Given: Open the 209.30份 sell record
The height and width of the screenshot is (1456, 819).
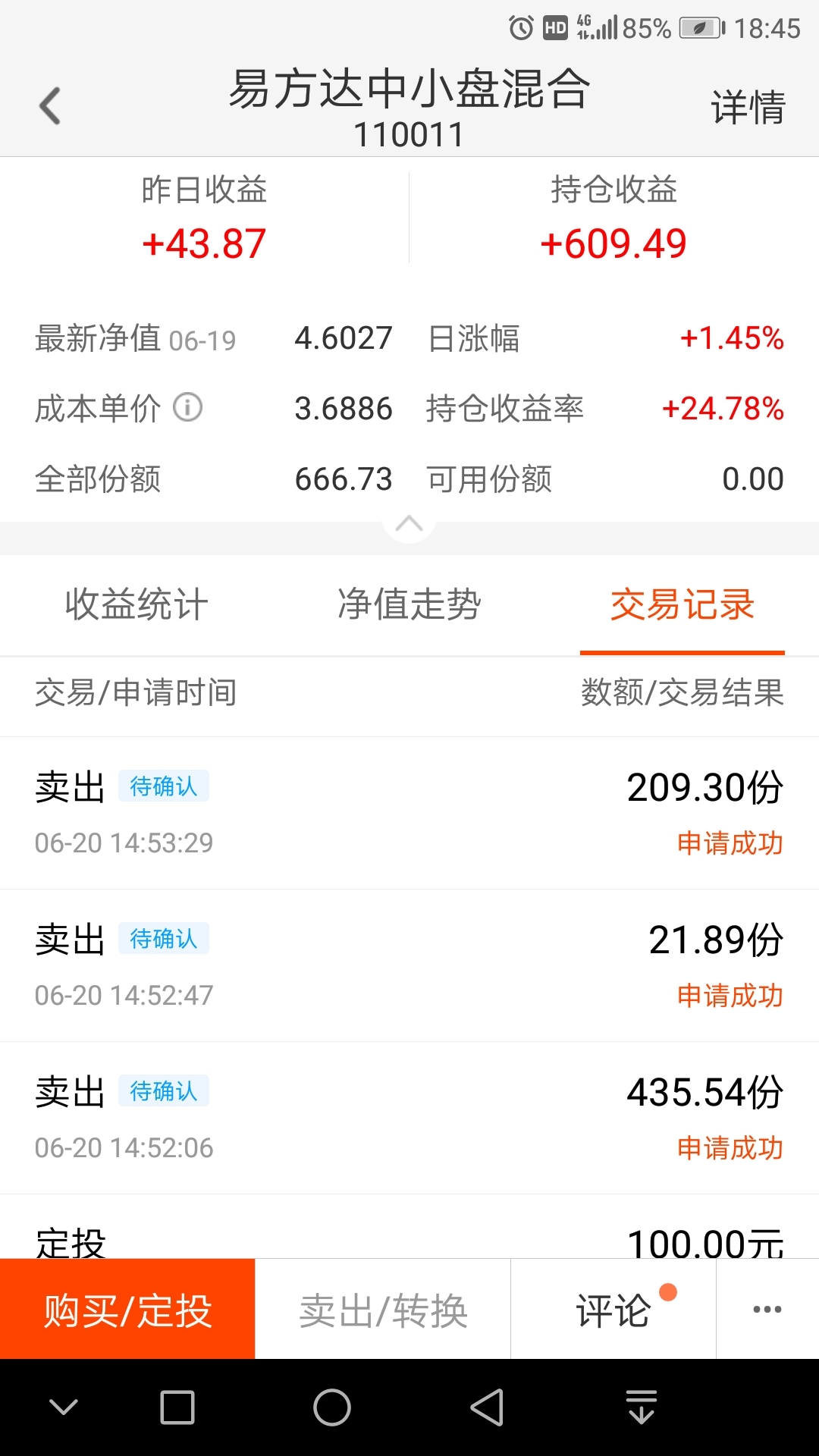Looking at the screenshot, I should 409,813.
